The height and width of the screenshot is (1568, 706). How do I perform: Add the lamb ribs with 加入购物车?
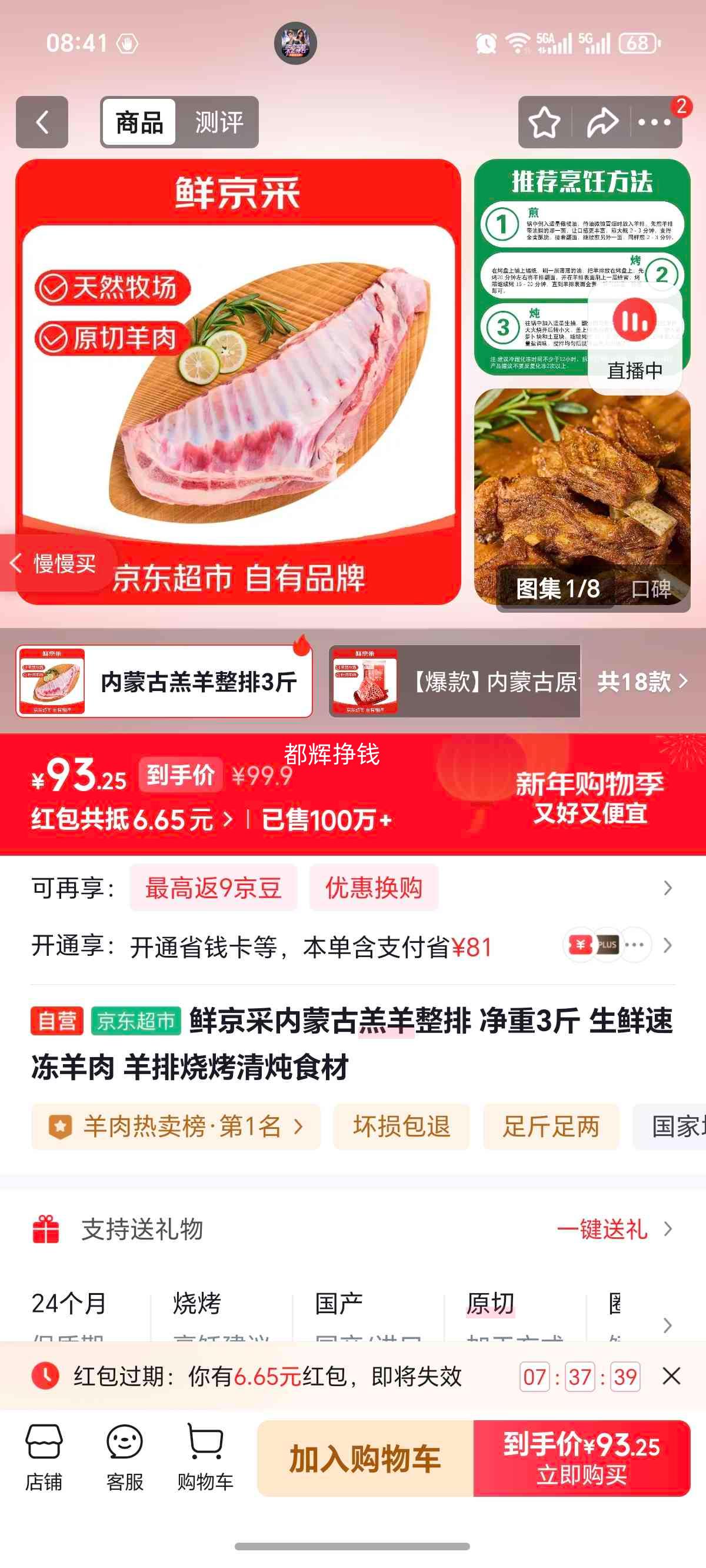coord(365,1459)
